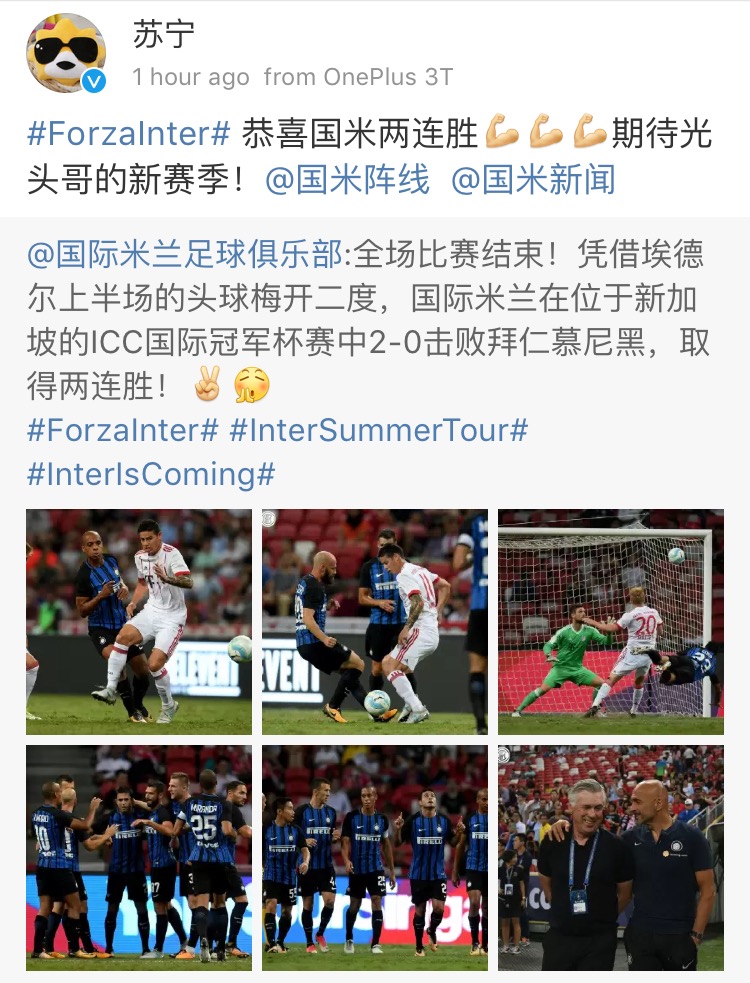Open the reposted #ForzaInter# hashtag
This screenshot has width=750, height=983.
coord(122,430)
